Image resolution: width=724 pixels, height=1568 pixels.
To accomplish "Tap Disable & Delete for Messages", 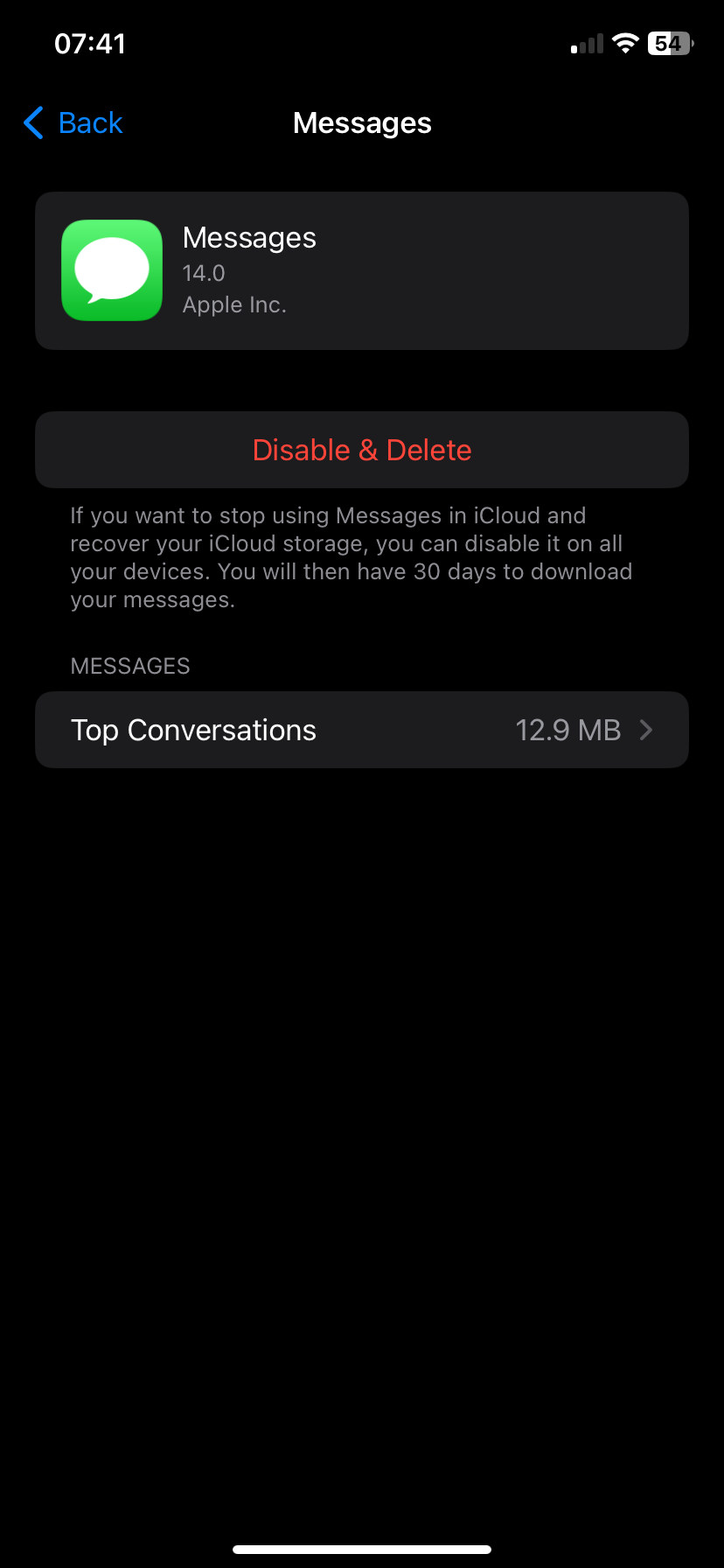I will click(362, 450).
